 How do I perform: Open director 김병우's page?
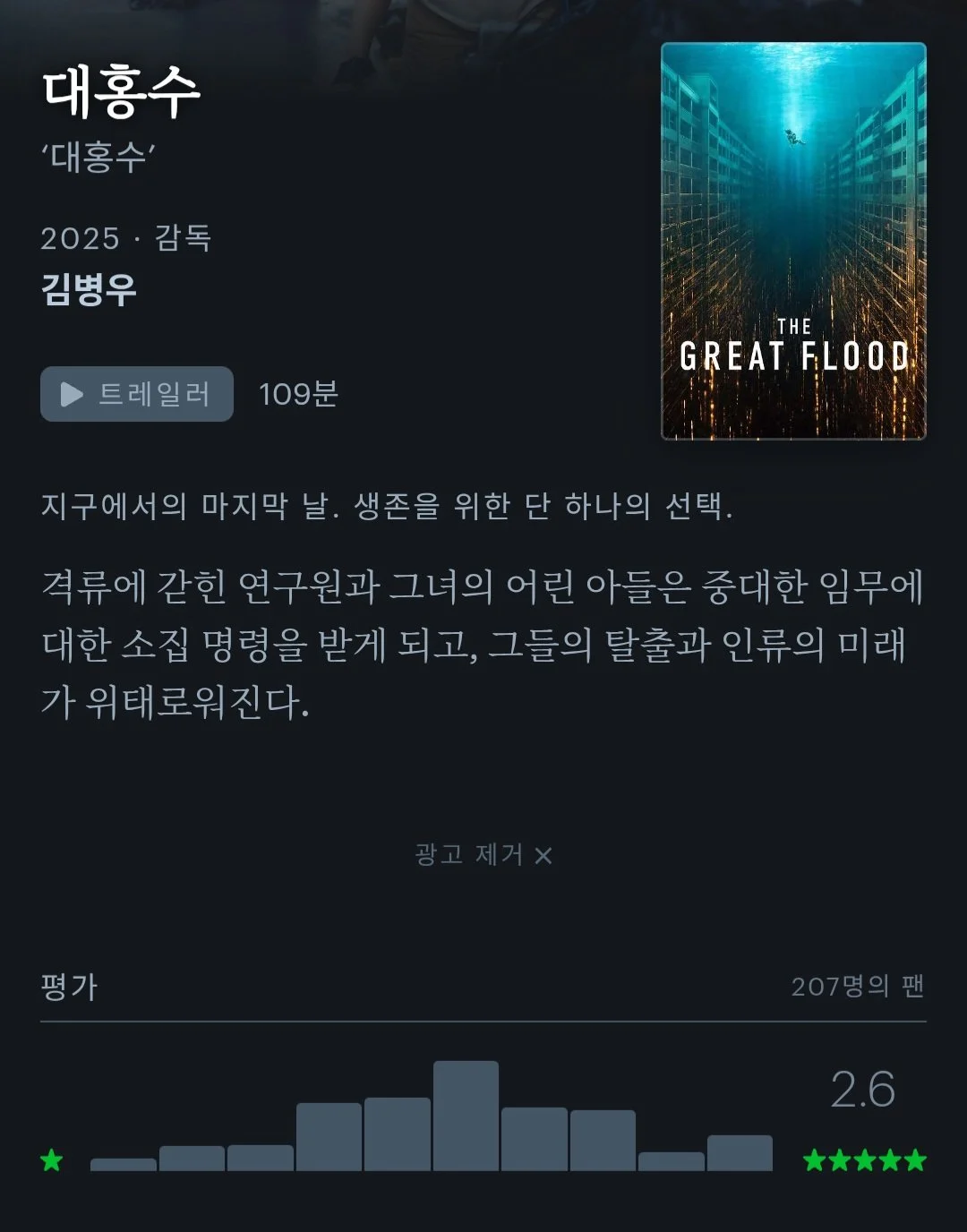point(89,289)
